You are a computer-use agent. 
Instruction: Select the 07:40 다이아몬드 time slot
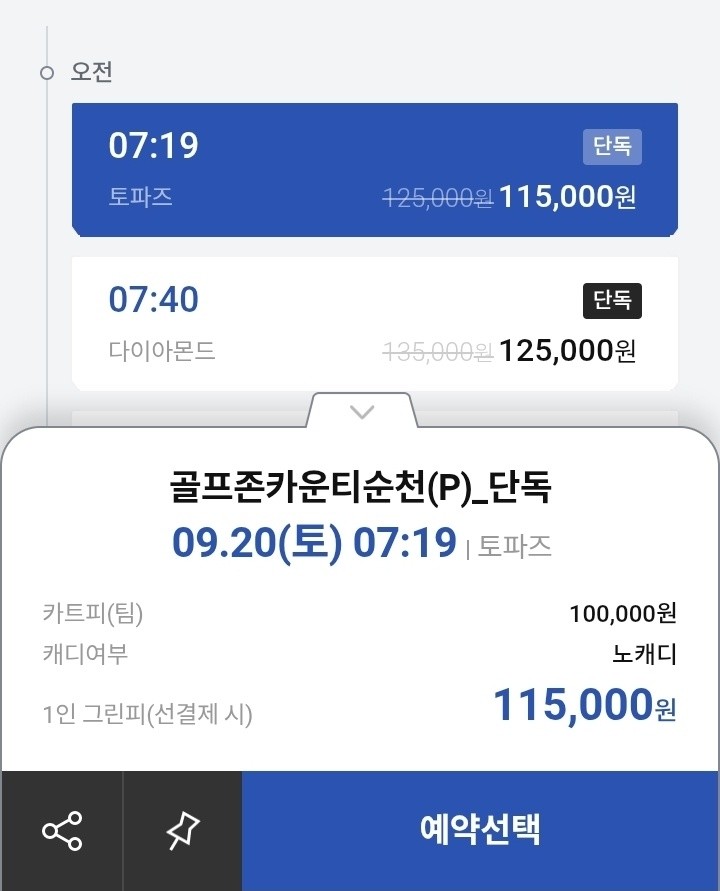click(x=375, y=318)
